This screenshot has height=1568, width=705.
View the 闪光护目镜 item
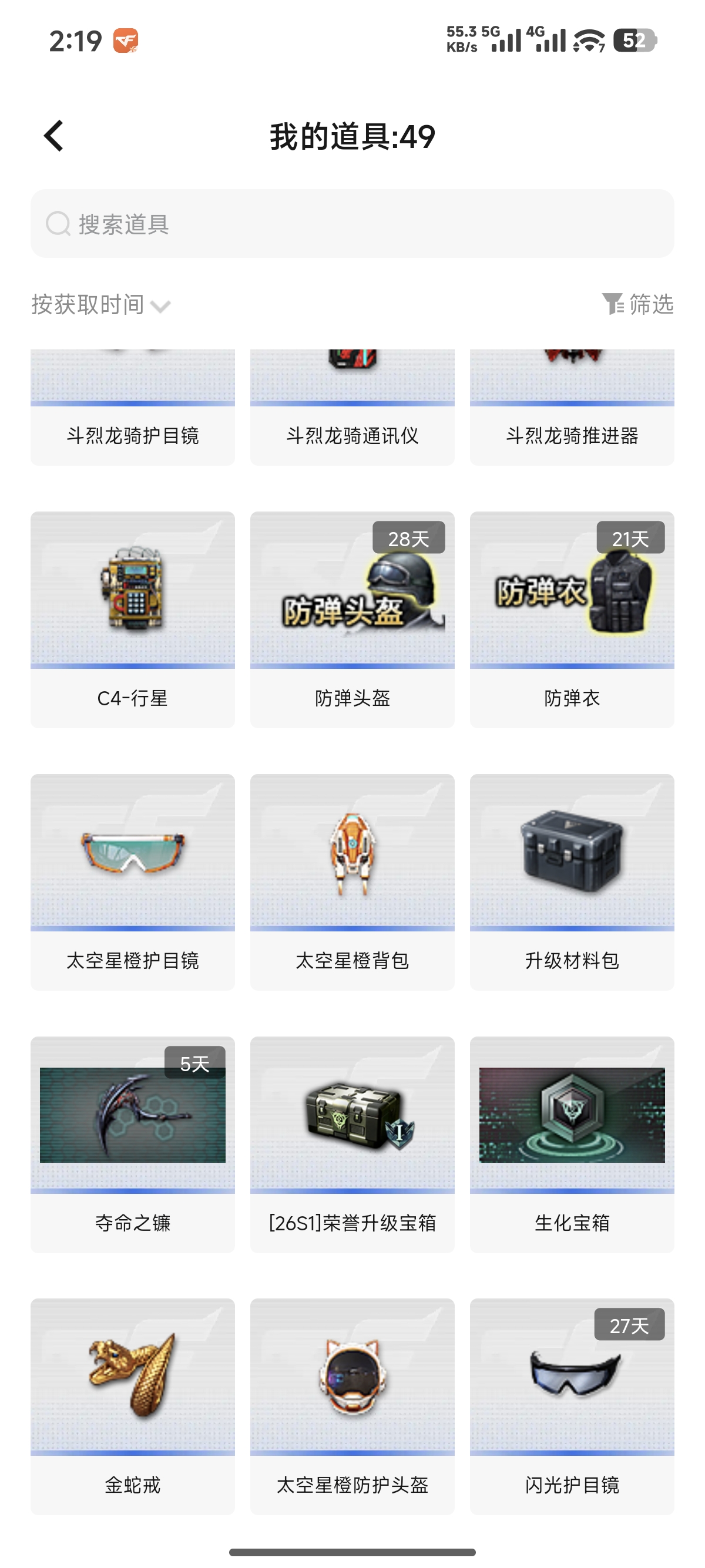(x=572, y=1406)
